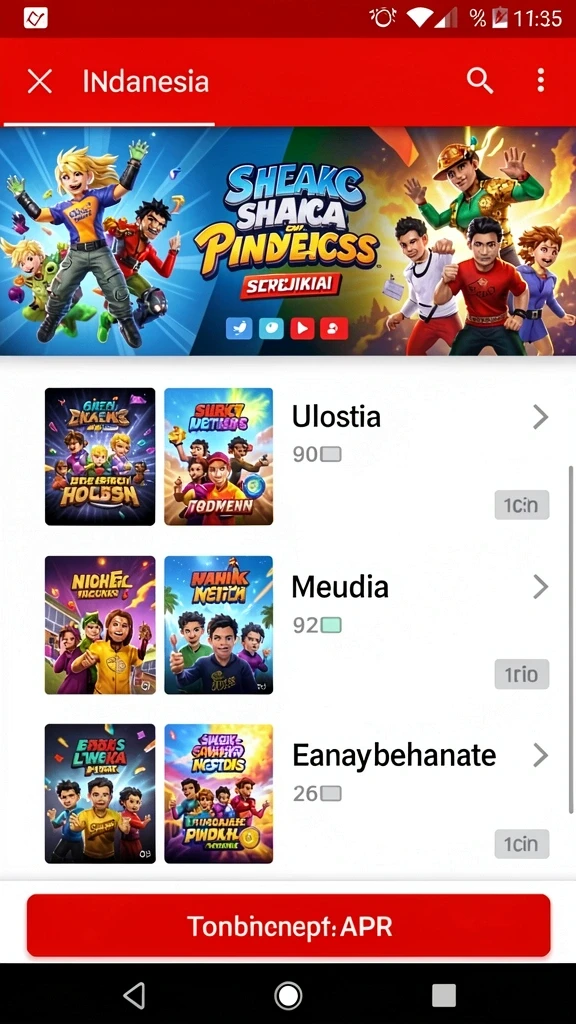Close the INdanesia page
Viewport: 576px width, 1024px height.
pyautogui.click(x=40, y=82)
